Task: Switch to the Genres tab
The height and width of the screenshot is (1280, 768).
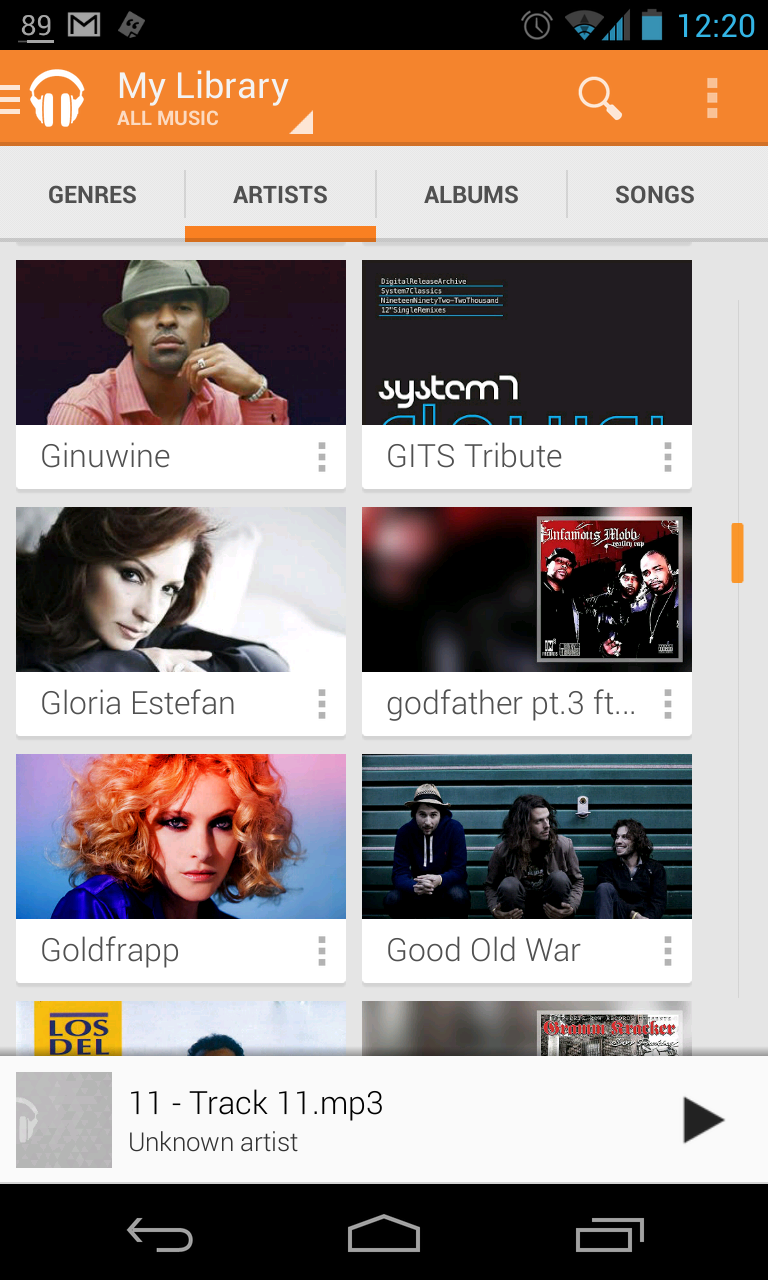Action: click(92, 195)
